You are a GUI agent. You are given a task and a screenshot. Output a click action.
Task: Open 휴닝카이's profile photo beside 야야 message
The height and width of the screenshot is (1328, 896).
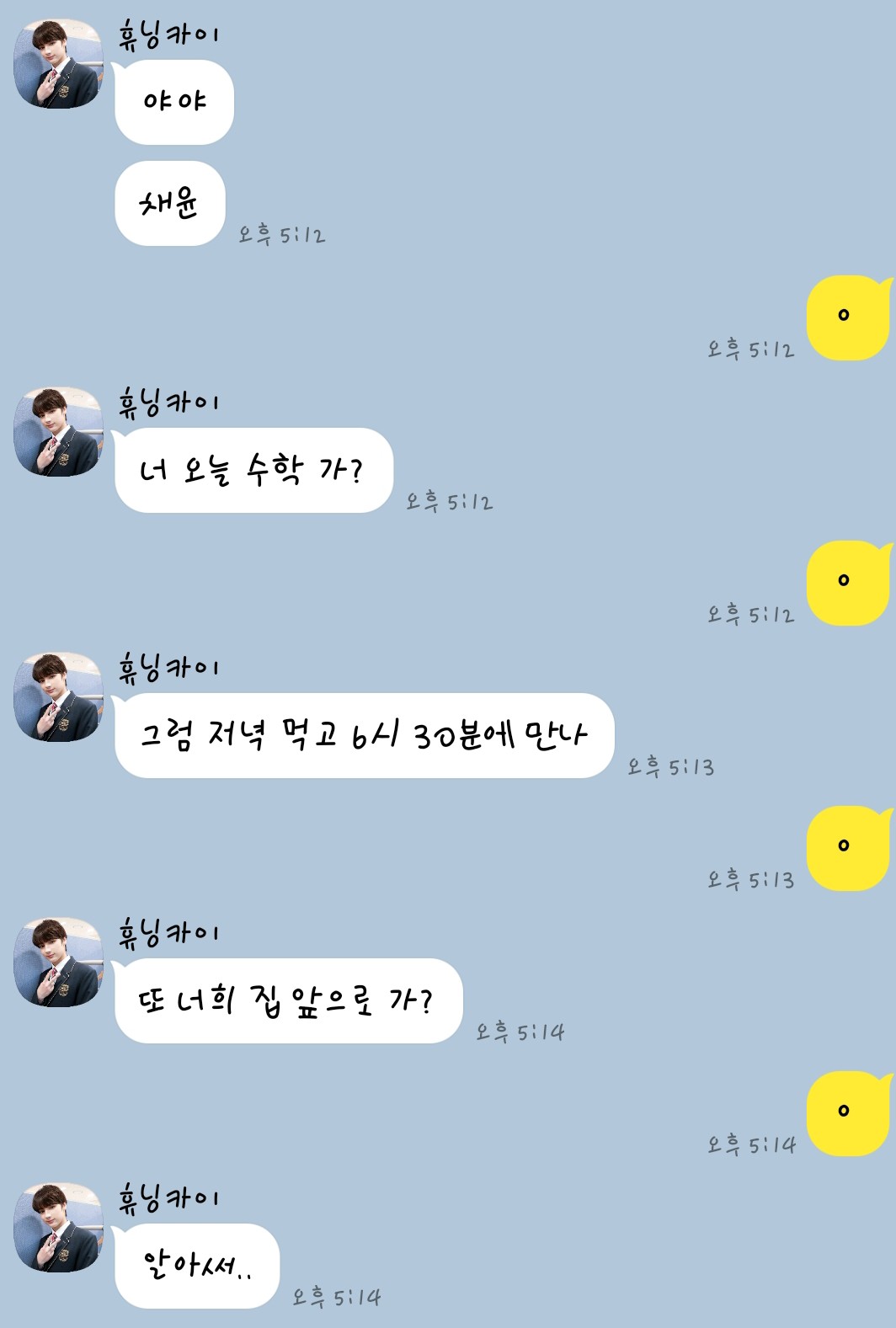[58, 64]
